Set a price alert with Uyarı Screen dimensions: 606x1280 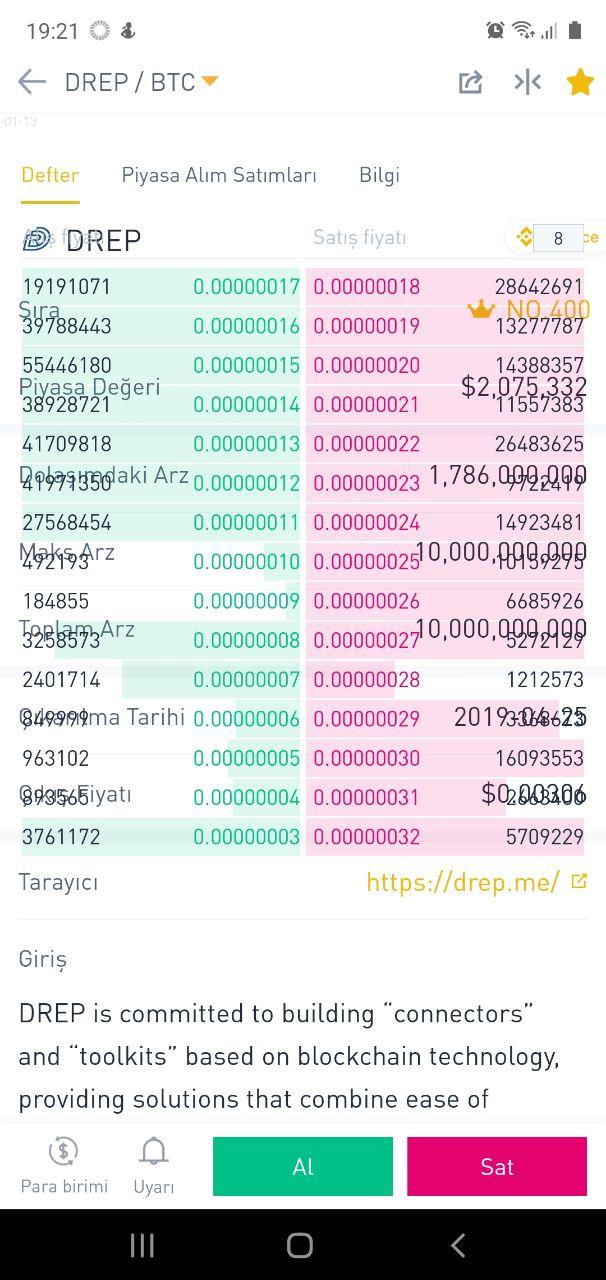tap(154, 1166)
